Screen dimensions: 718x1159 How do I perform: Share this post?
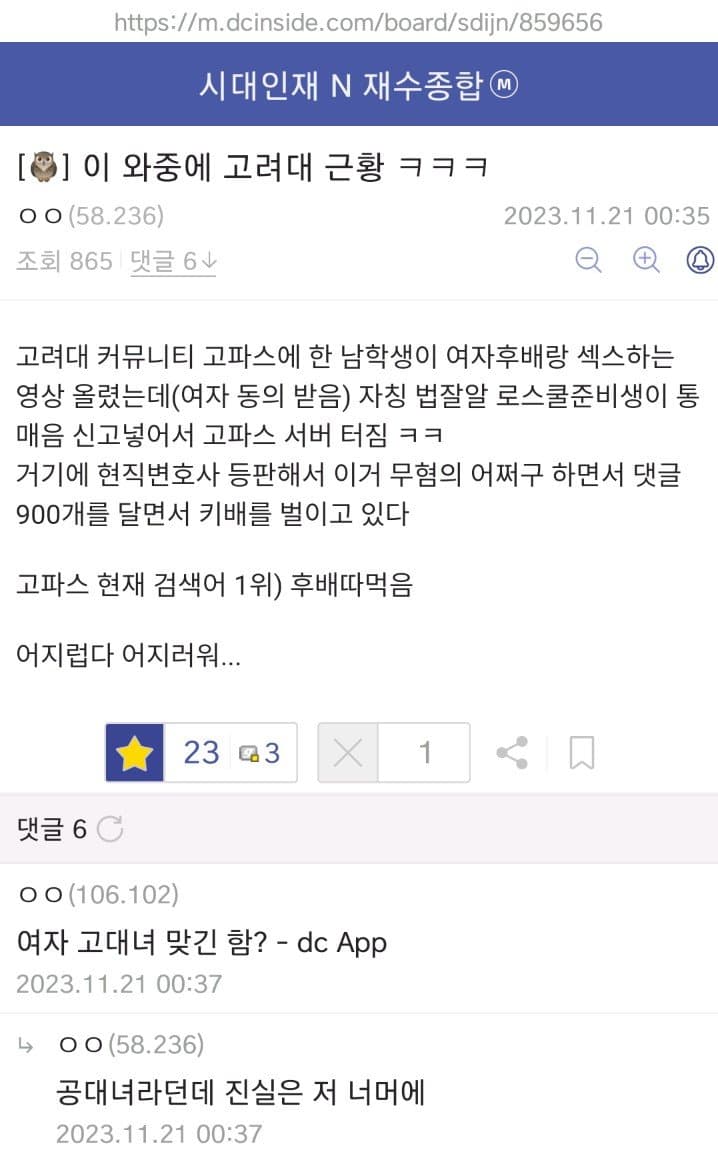[512, 752]
